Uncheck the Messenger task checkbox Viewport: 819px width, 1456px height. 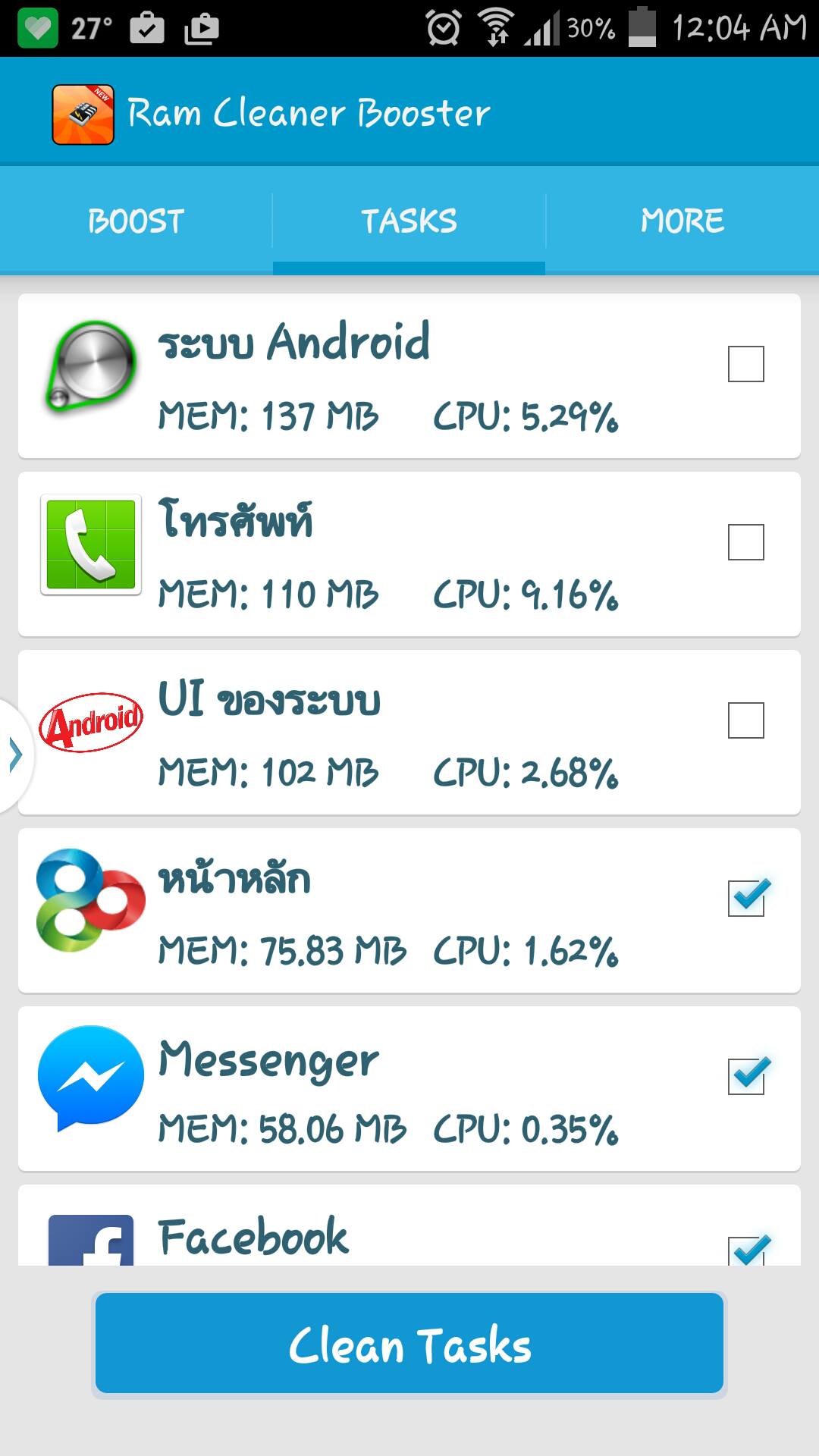coord(746,1075)
